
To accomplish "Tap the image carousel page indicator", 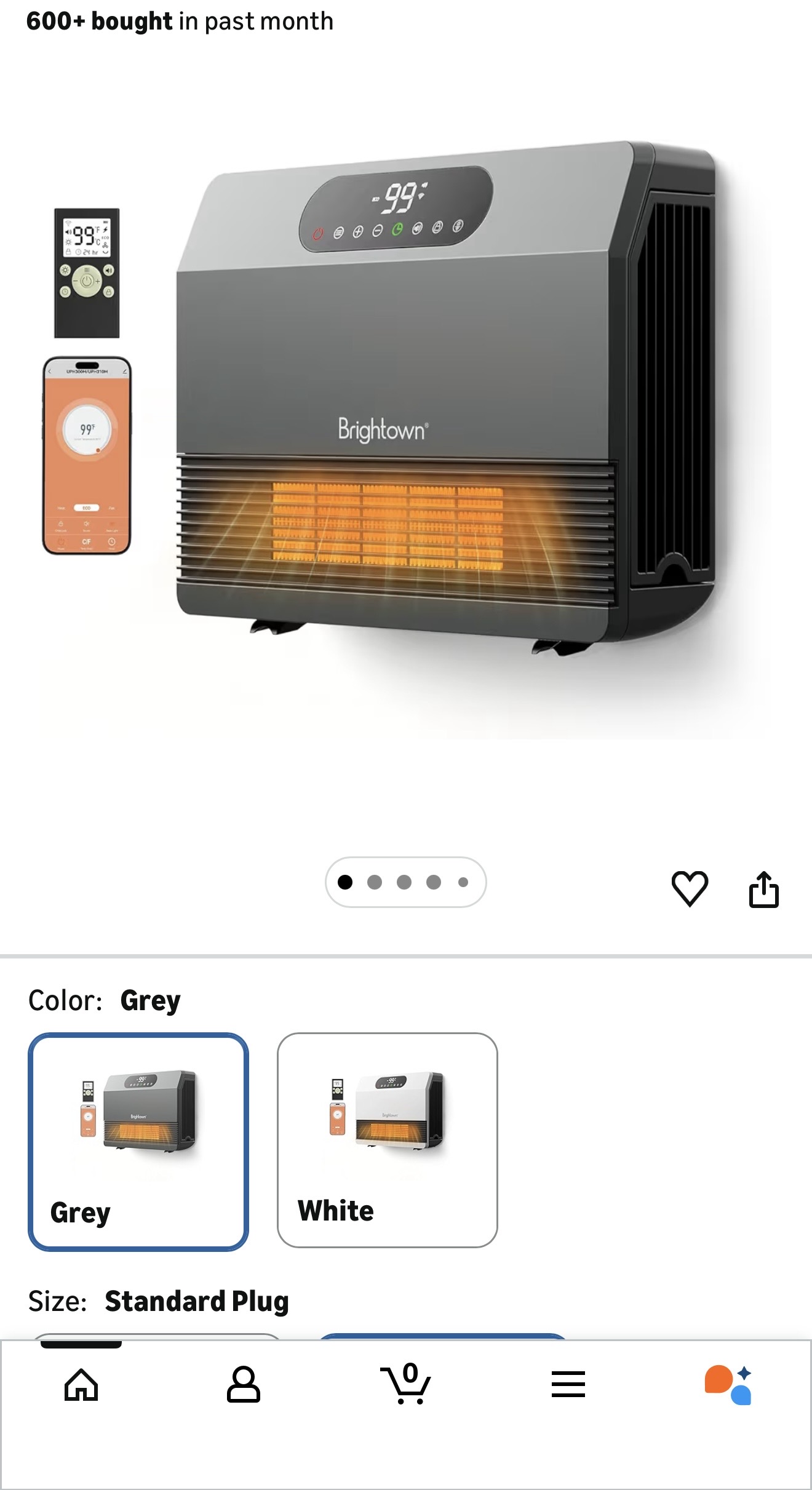I will click(x=405, y=882).
